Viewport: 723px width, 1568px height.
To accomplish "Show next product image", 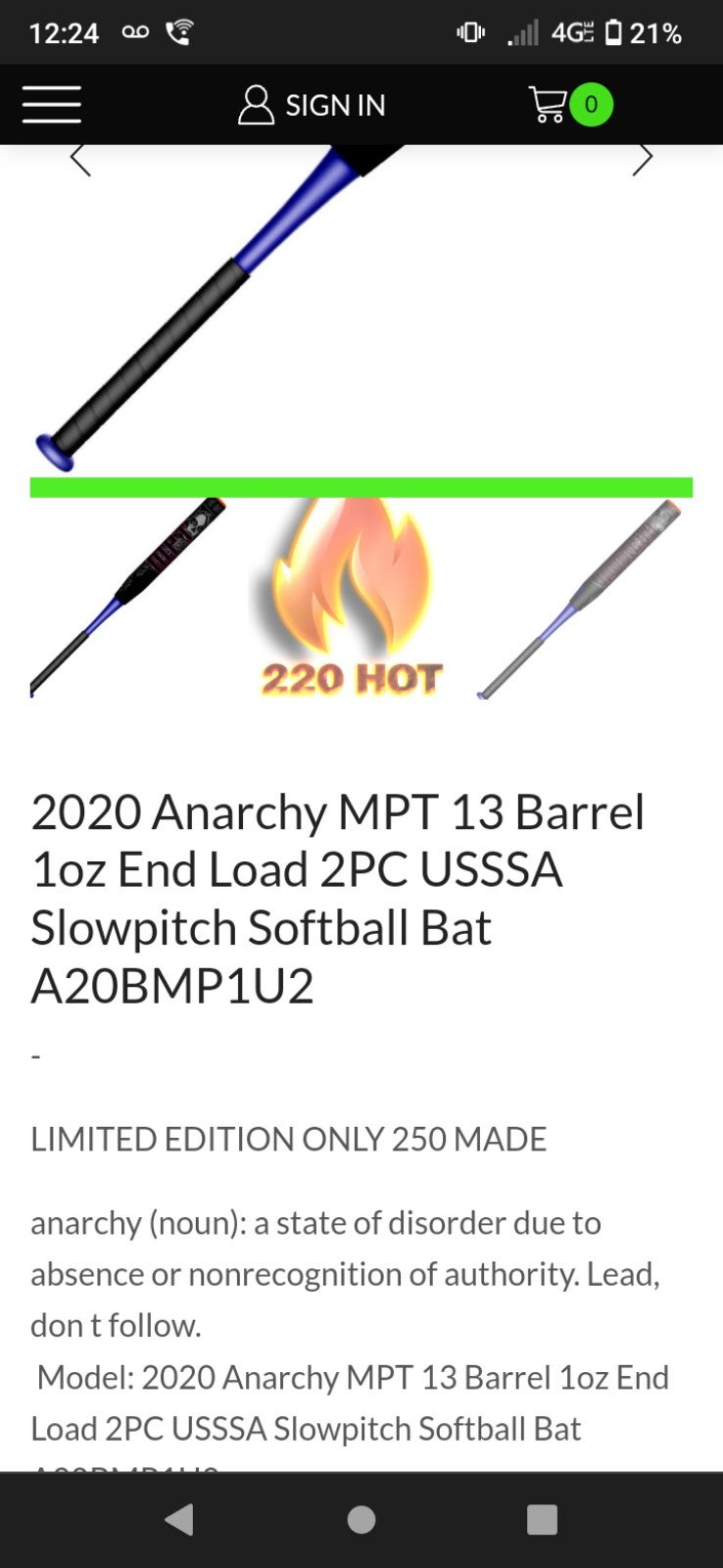I will 643,159.
